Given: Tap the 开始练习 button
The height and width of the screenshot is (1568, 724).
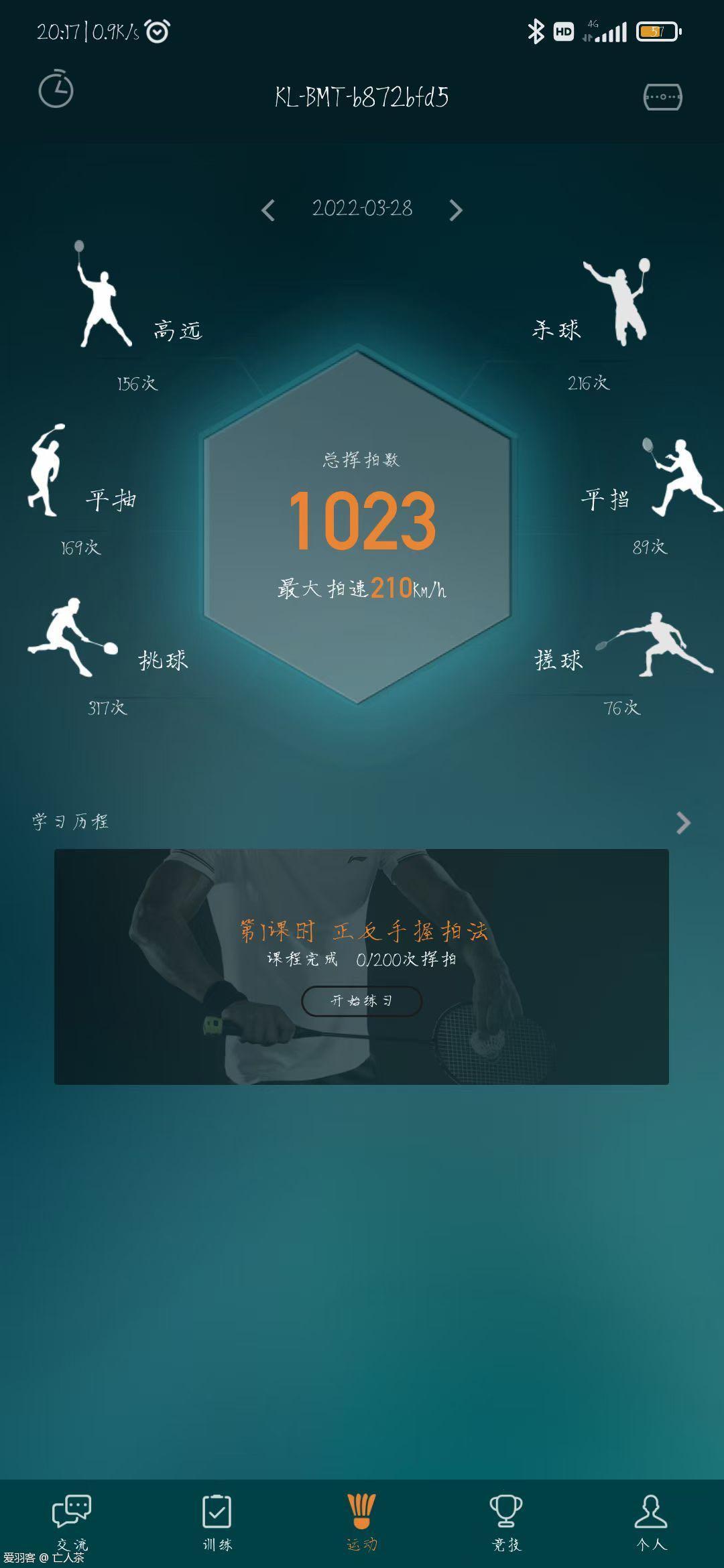Looking at the screenshot, I should tap(361, 1001).
